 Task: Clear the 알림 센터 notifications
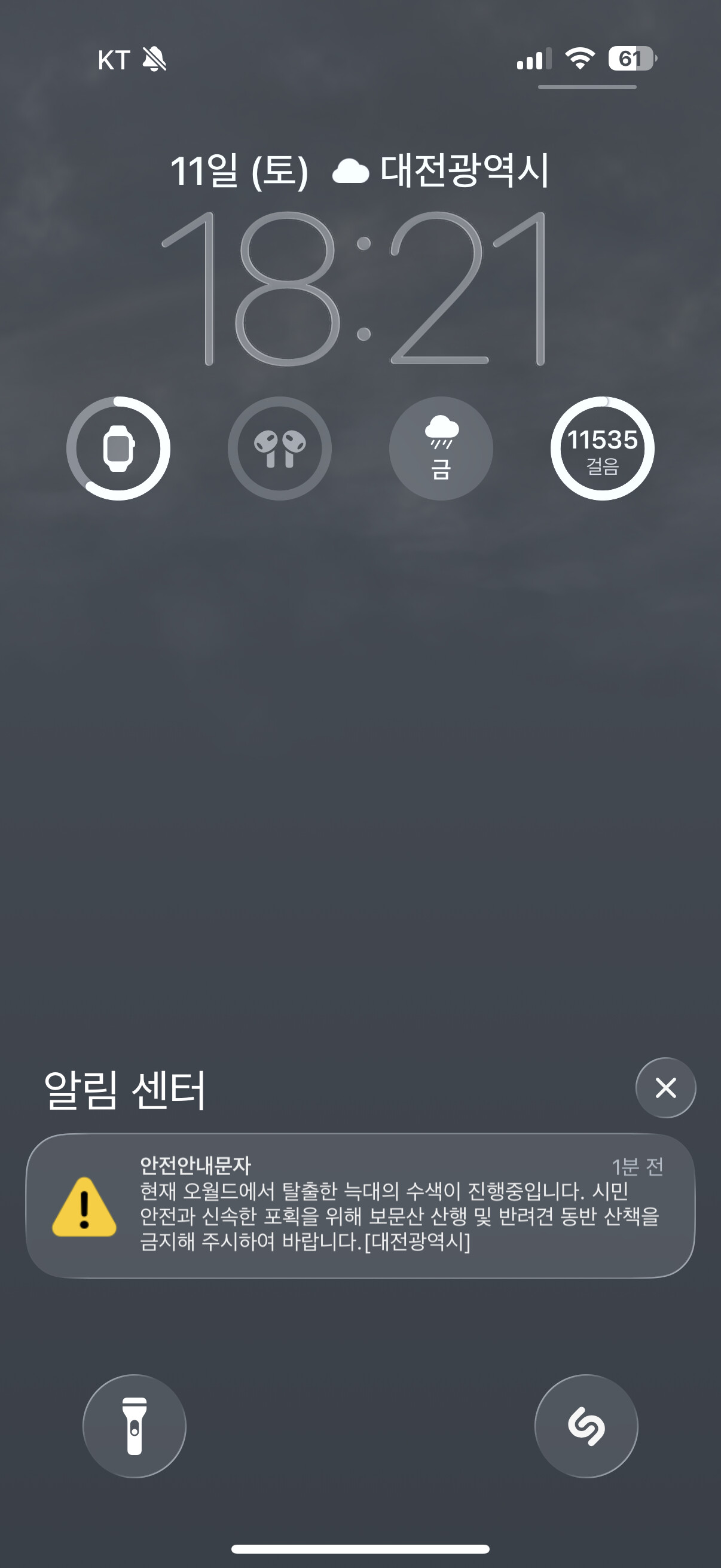pos(665,1088)
